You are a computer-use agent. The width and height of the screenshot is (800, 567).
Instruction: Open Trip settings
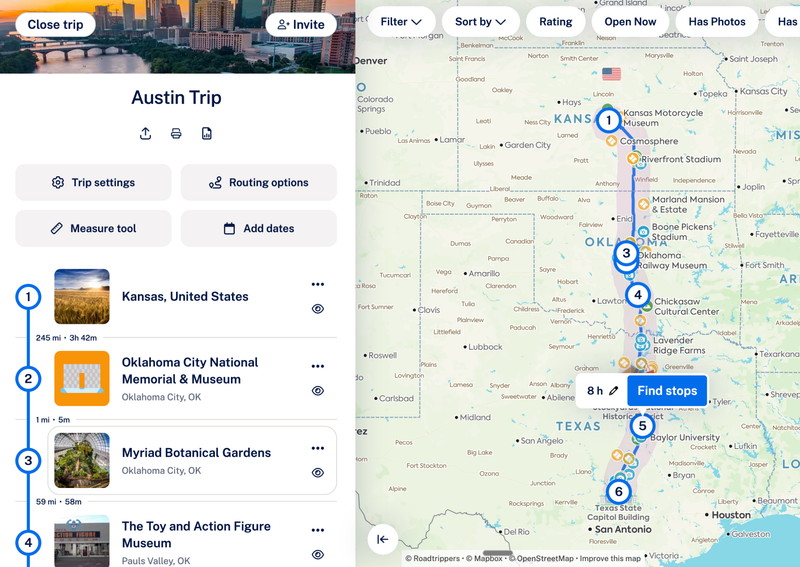pyautogui.click(x=93, y=182)
